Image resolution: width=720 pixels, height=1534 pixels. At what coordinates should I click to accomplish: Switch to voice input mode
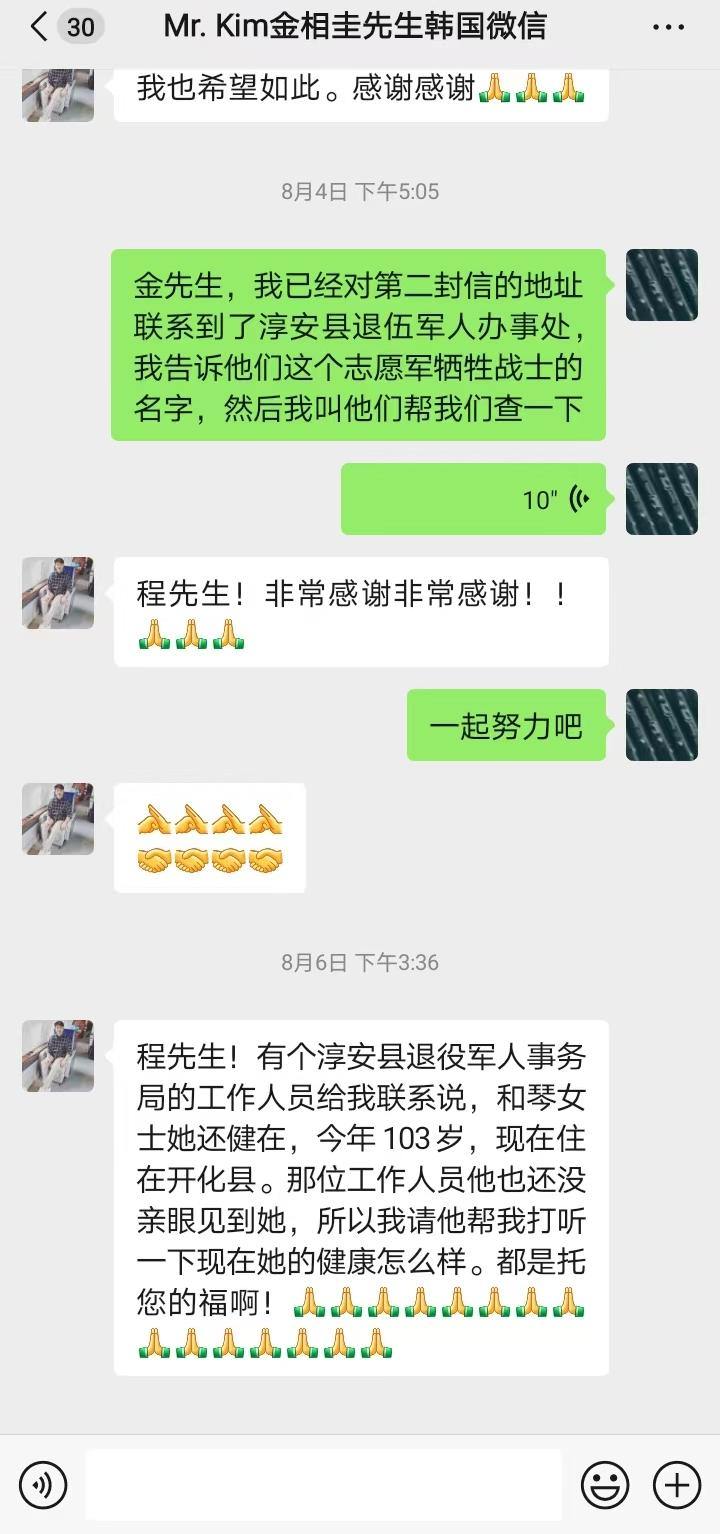point(43,1485)
